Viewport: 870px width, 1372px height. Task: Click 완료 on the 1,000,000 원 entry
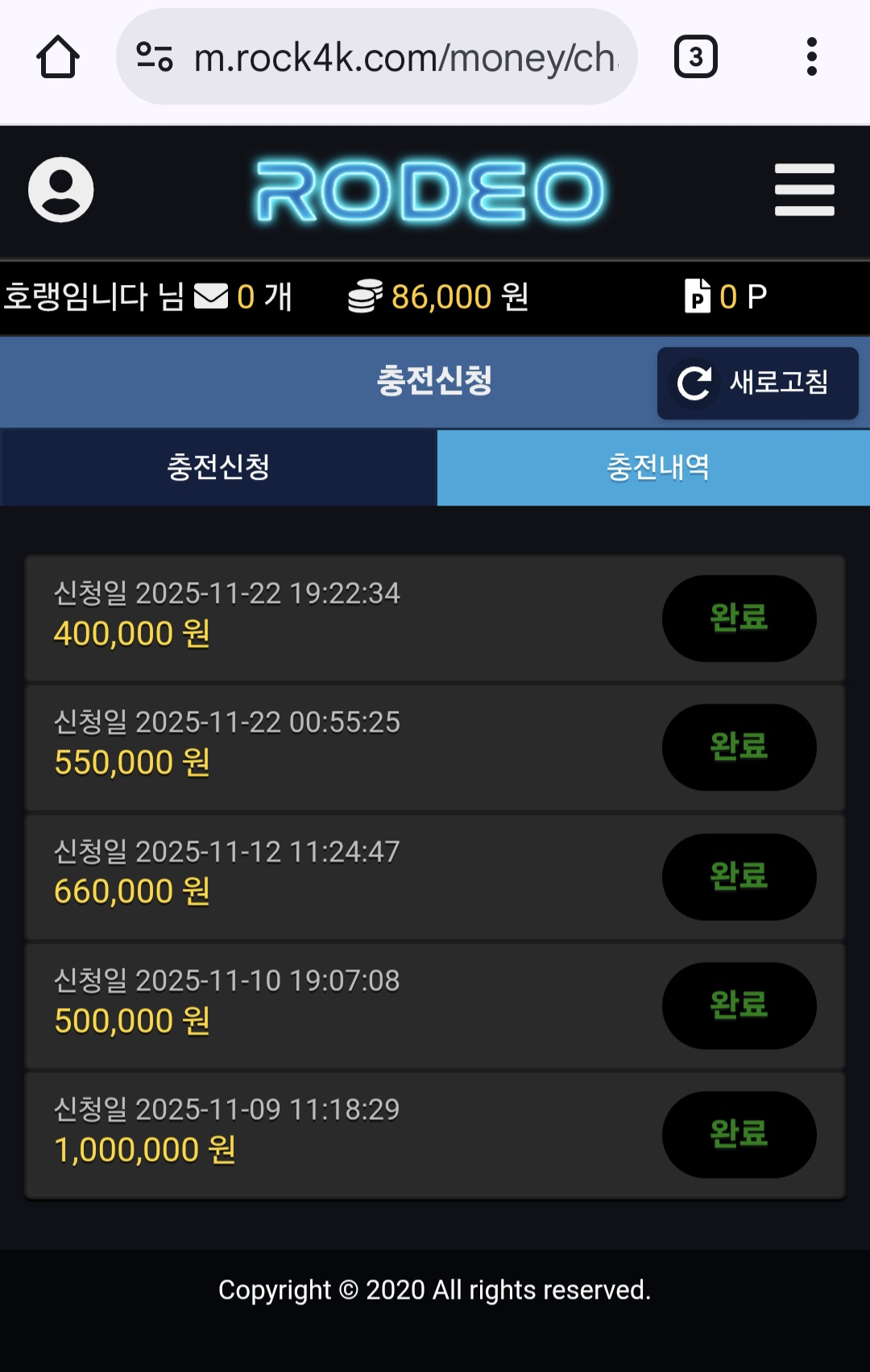739,1135
